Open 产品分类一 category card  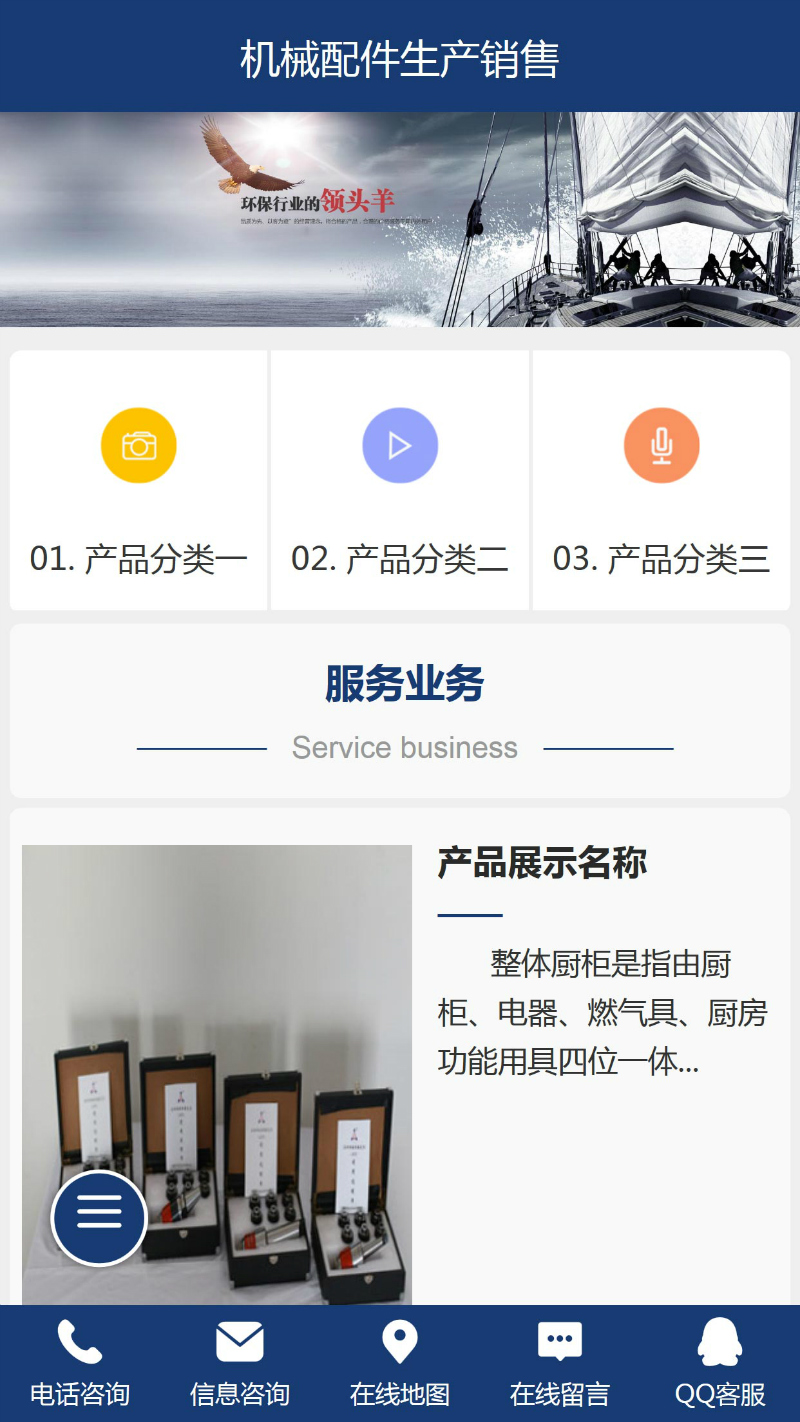[139, 481]
